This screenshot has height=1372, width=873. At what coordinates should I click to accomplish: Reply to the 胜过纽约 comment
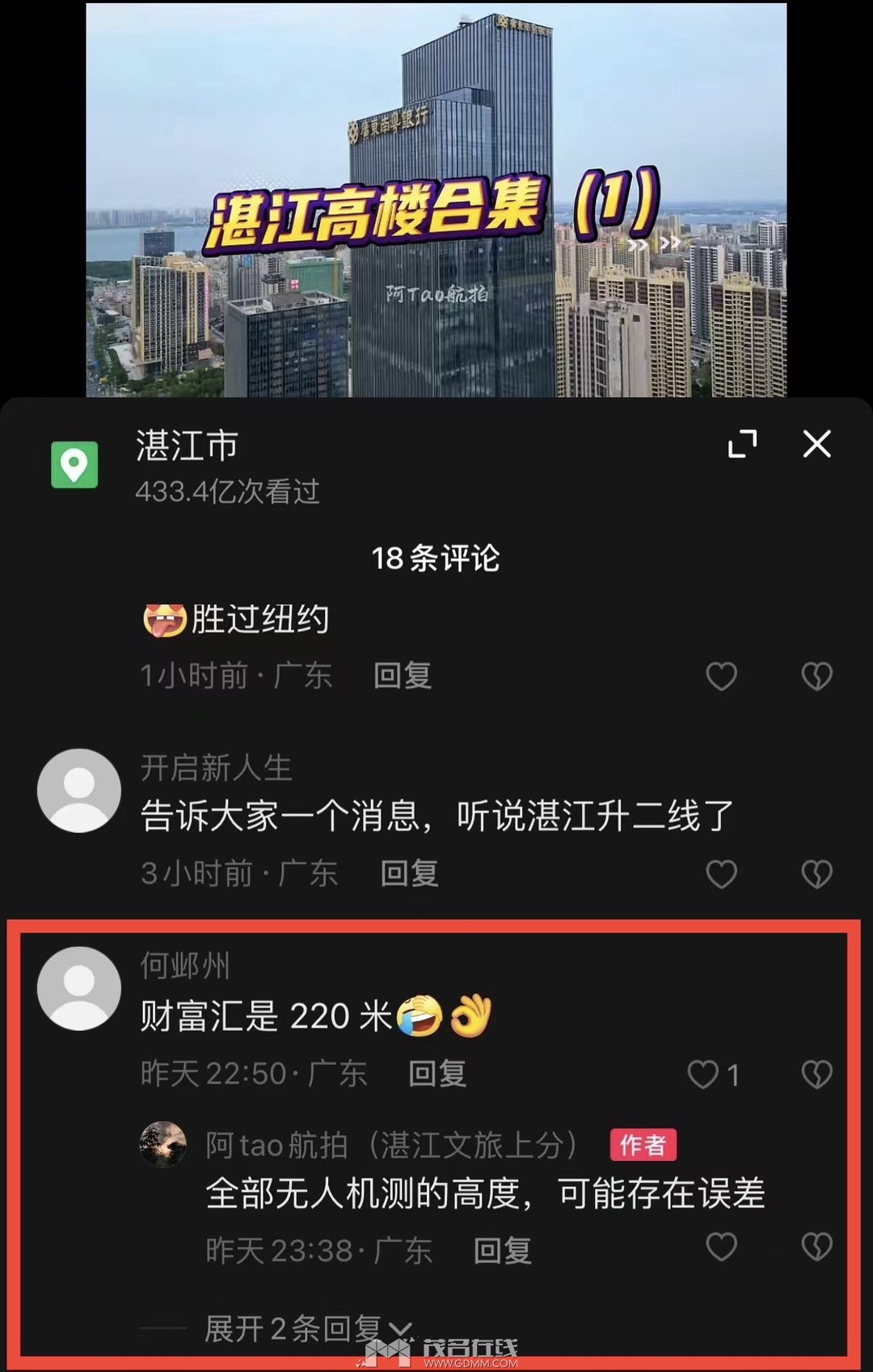pos(403,676)
